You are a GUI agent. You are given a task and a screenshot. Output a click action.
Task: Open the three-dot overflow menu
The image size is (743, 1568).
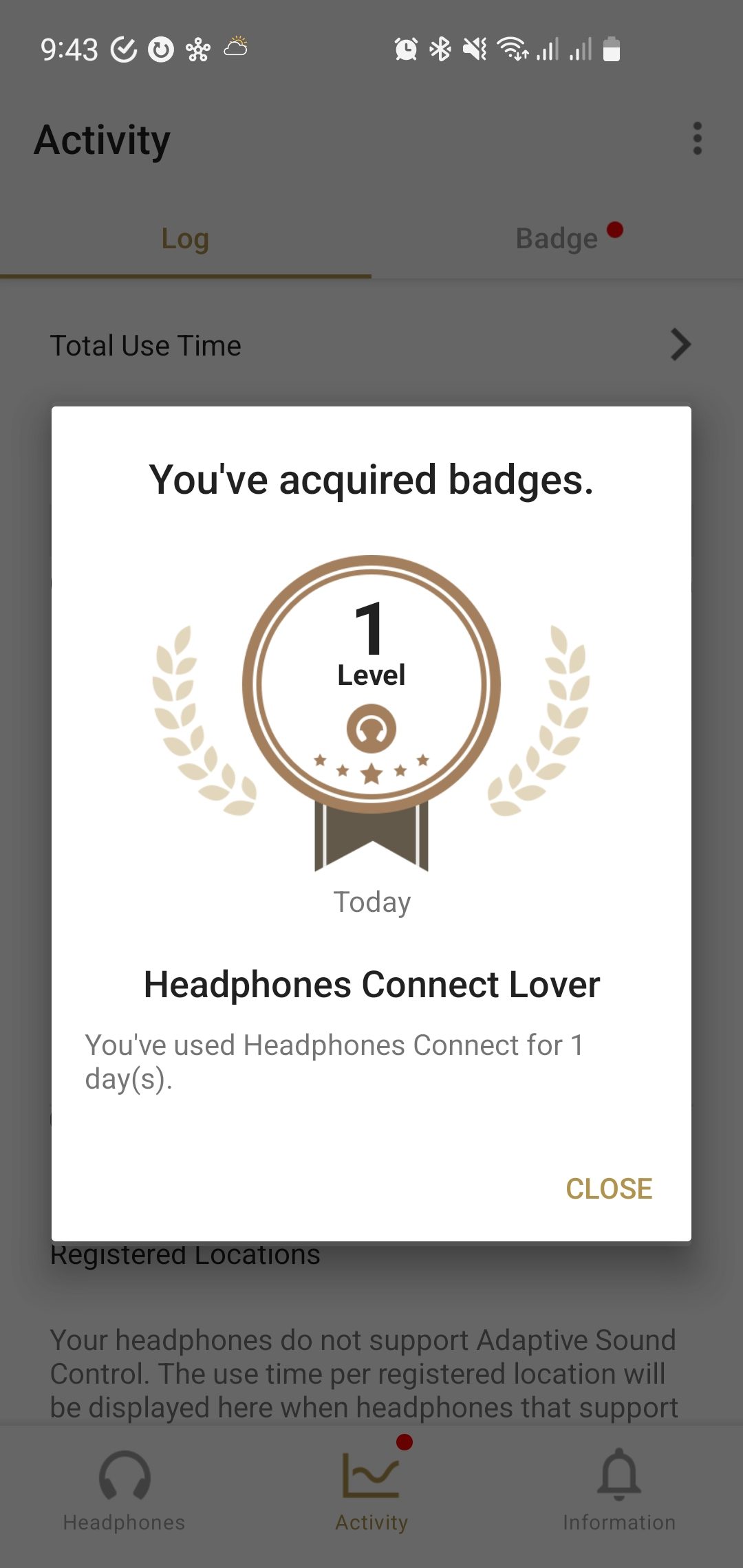(697, 139)
